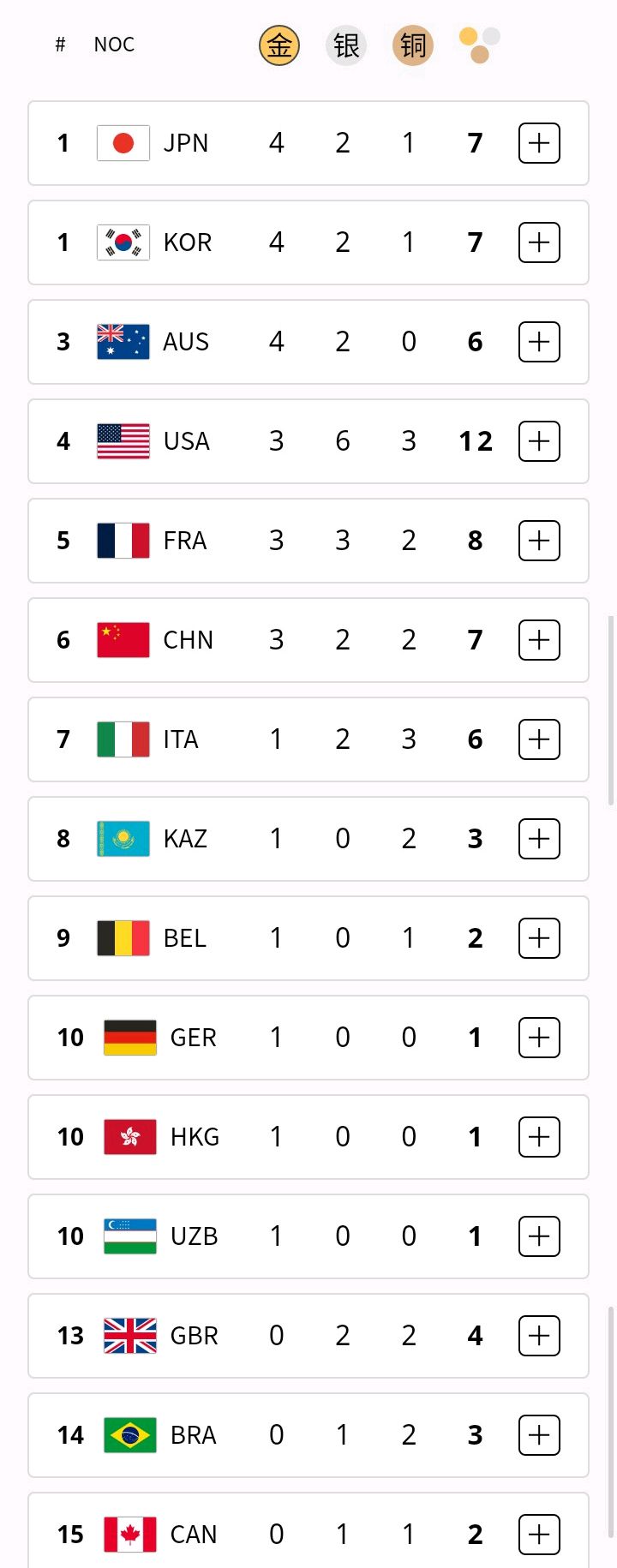Open the FRA row plus button
Viewport: 617px width, 1568px height.
click(539, 541)
